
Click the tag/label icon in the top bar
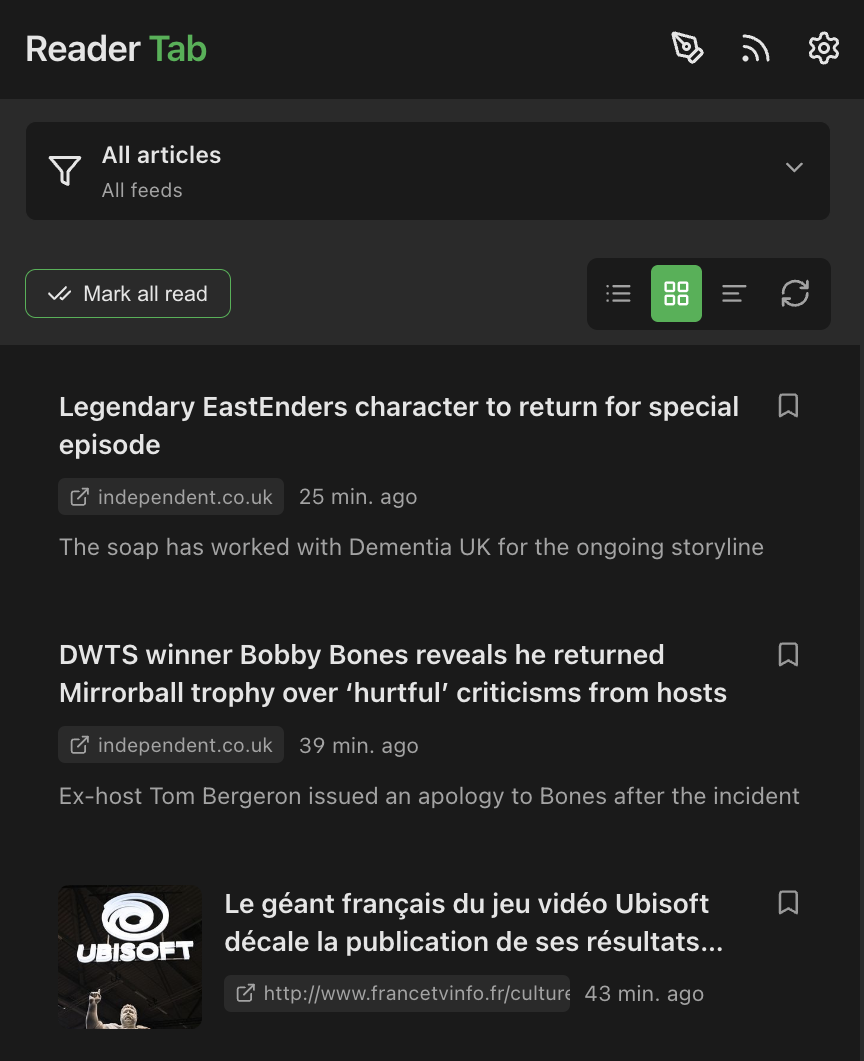pyautogui.click(x=688, y=48)
